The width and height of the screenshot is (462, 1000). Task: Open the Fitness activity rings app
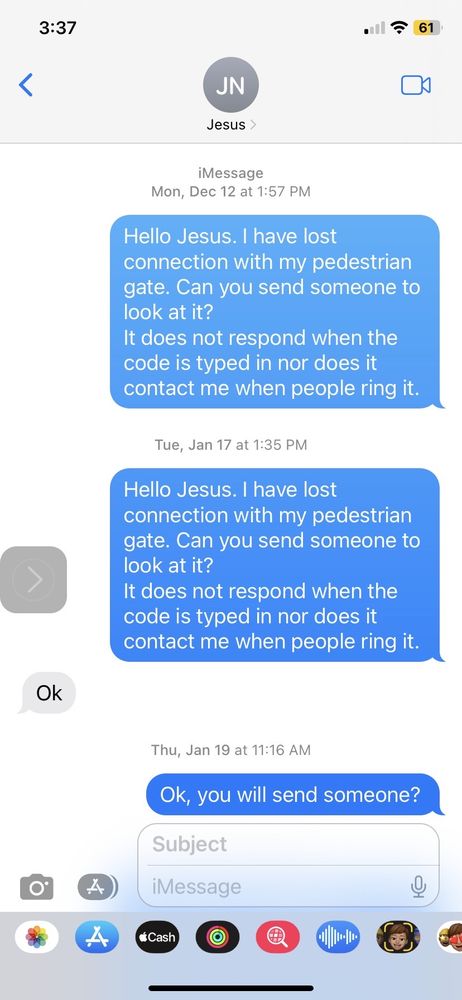click(218, 937)
